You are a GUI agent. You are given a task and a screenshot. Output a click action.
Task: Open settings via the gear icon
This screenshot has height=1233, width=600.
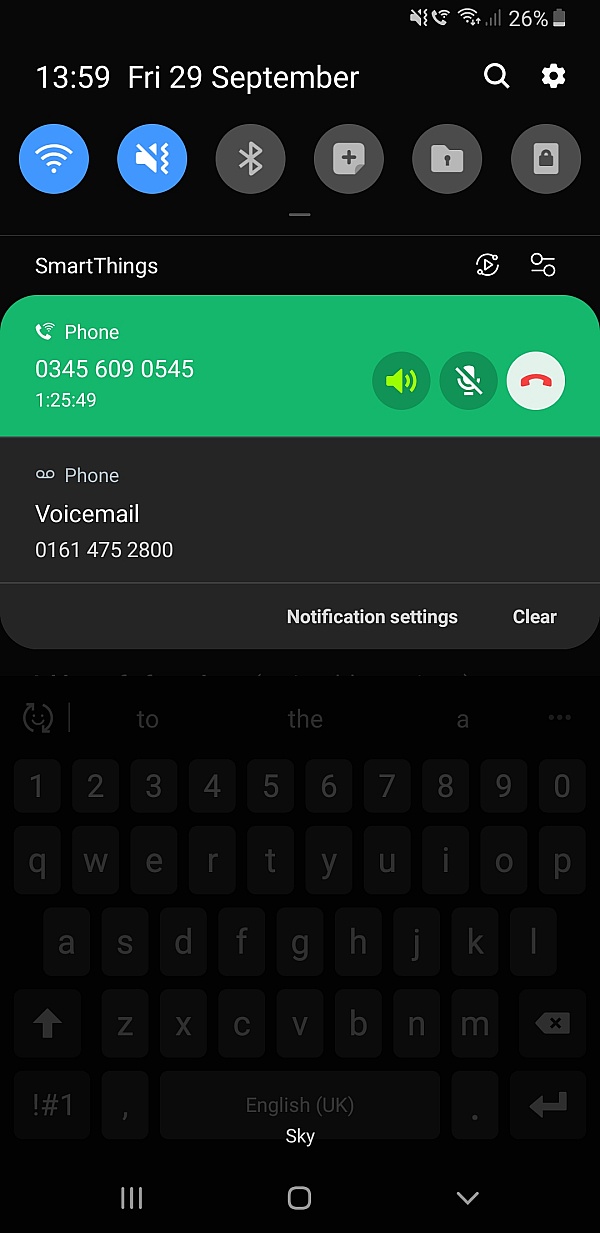coord(553,76)
